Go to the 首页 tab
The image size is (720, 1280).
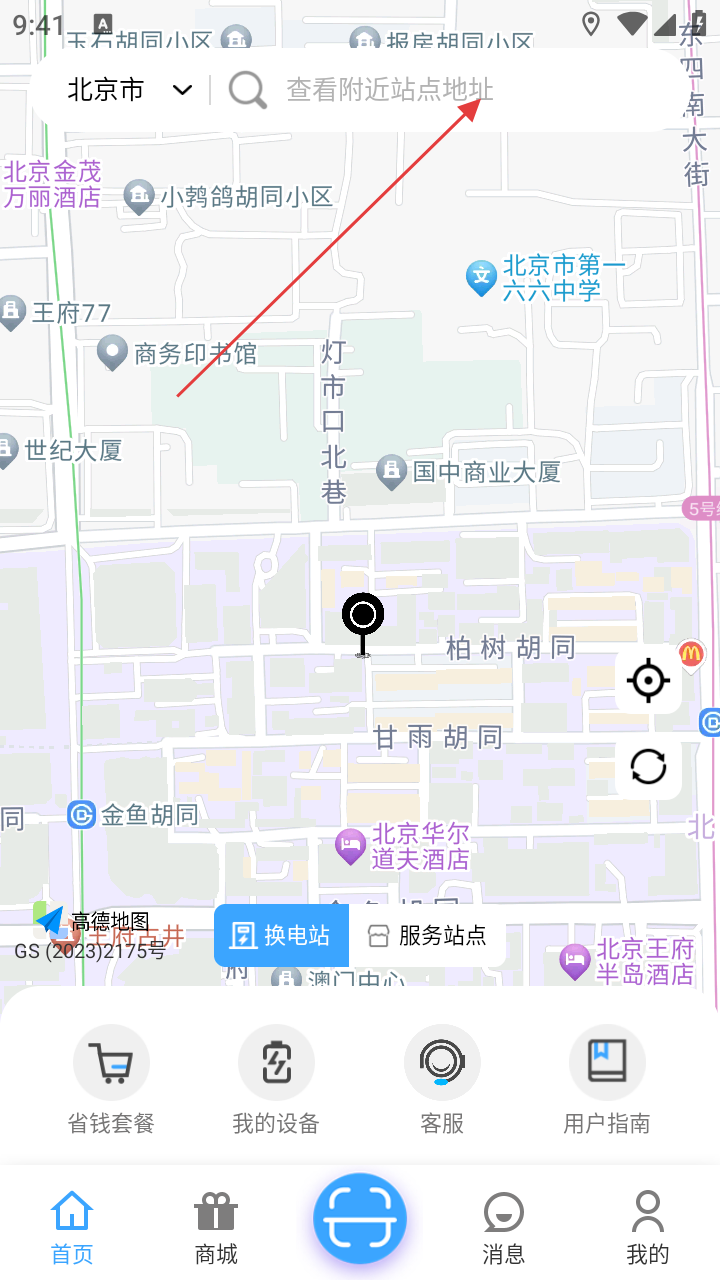72,1227
